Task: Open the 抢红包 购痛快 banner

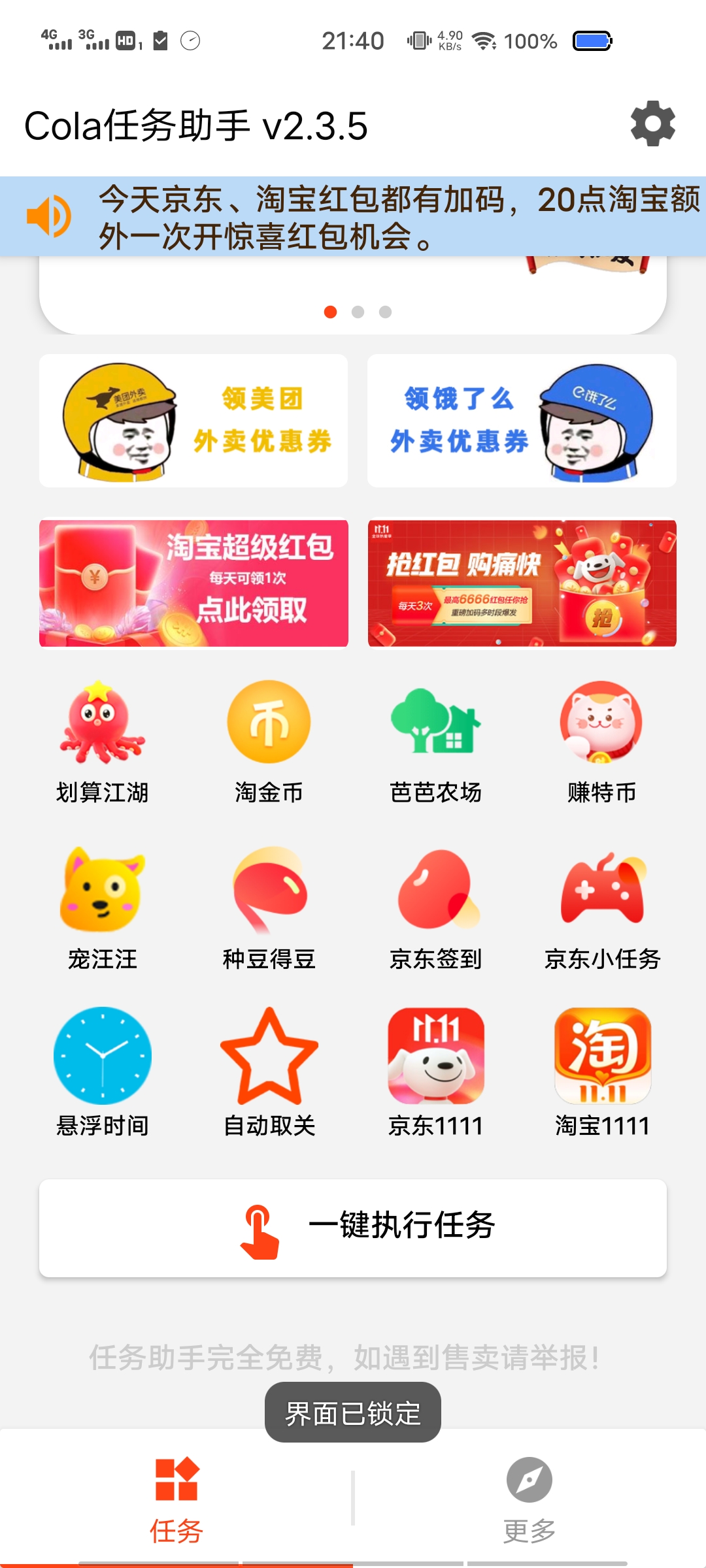Action: click(x=522, y=583)
